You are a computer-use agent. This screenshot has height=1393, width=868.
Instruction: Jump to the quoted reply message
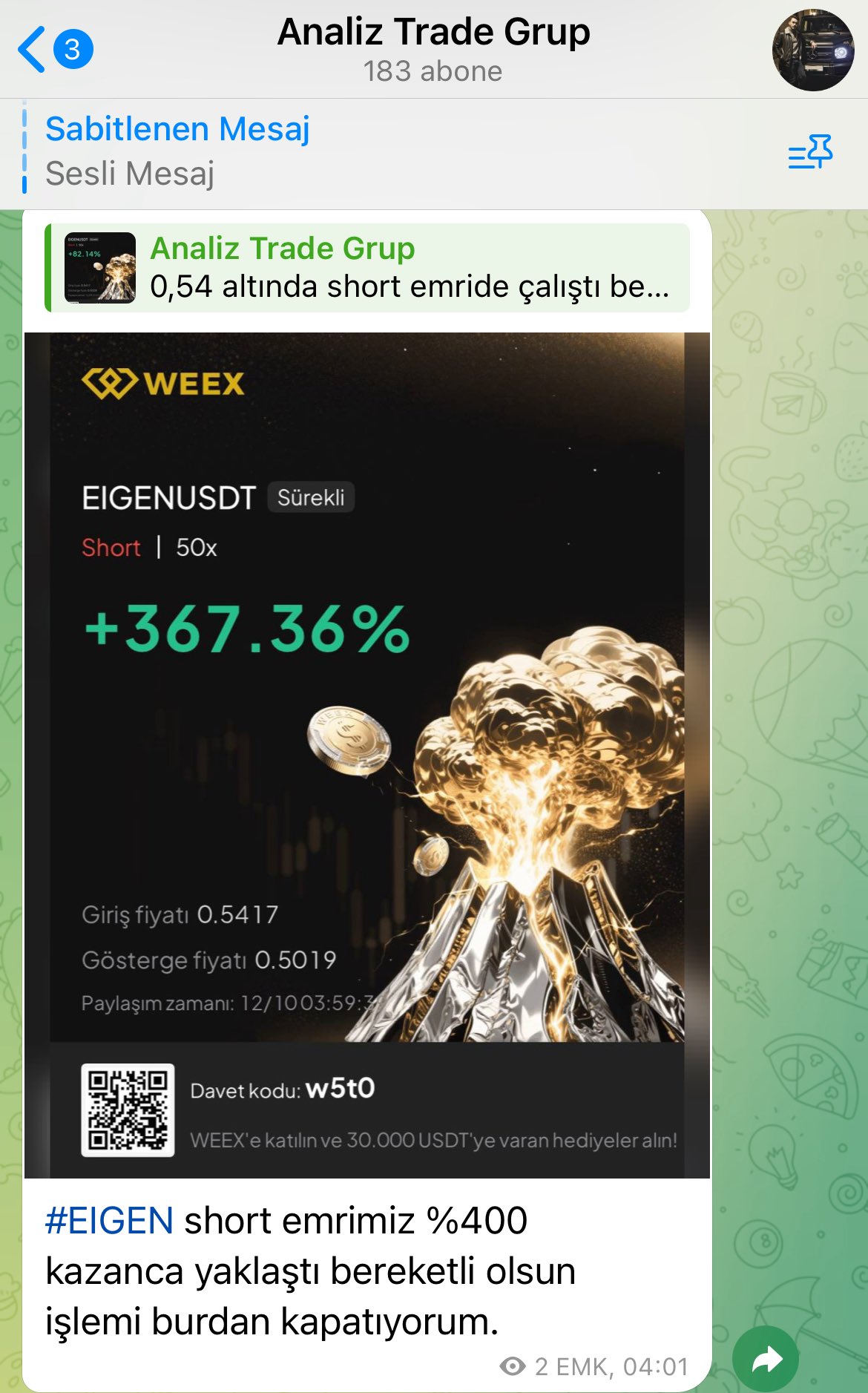pos(367,268)
